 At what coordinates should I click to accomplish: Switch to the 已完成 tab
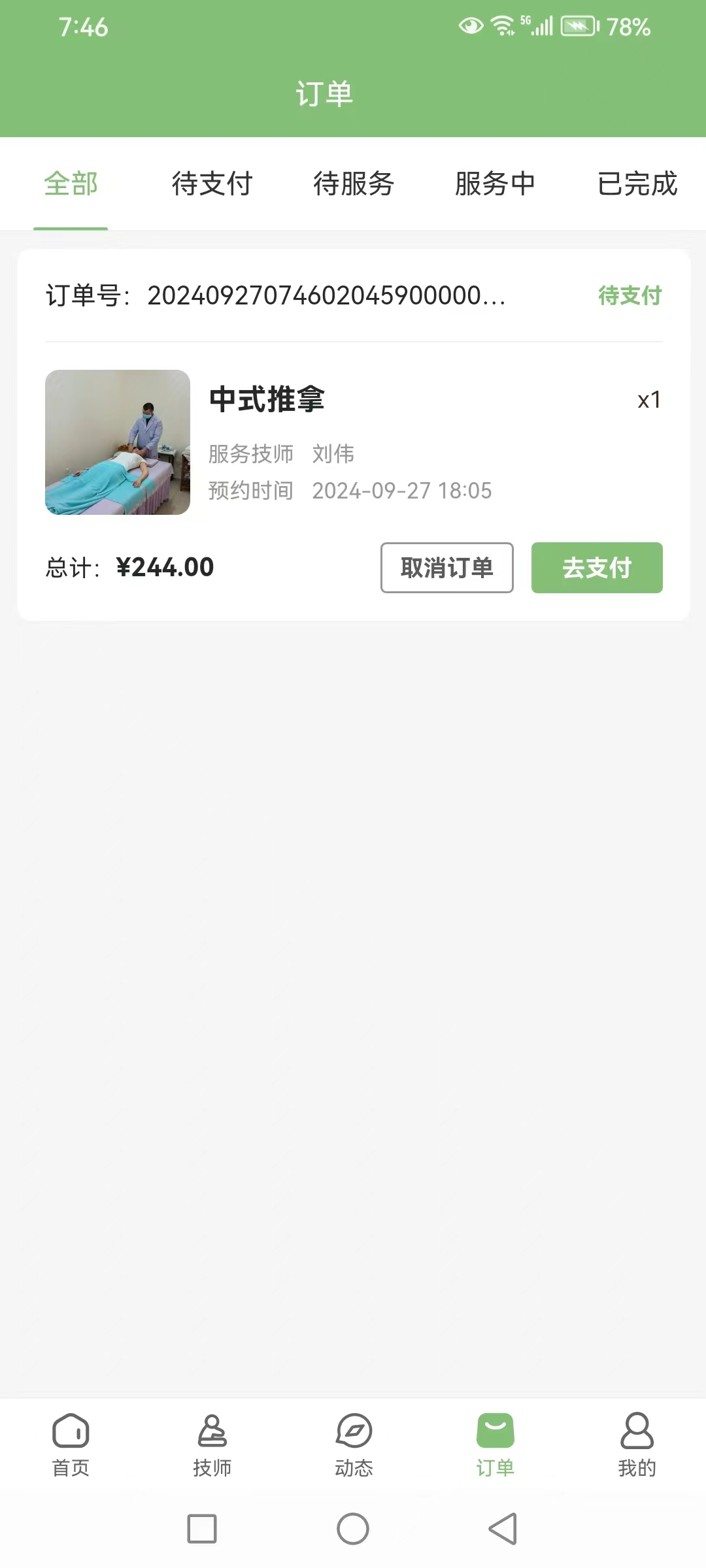pos(637,184)
